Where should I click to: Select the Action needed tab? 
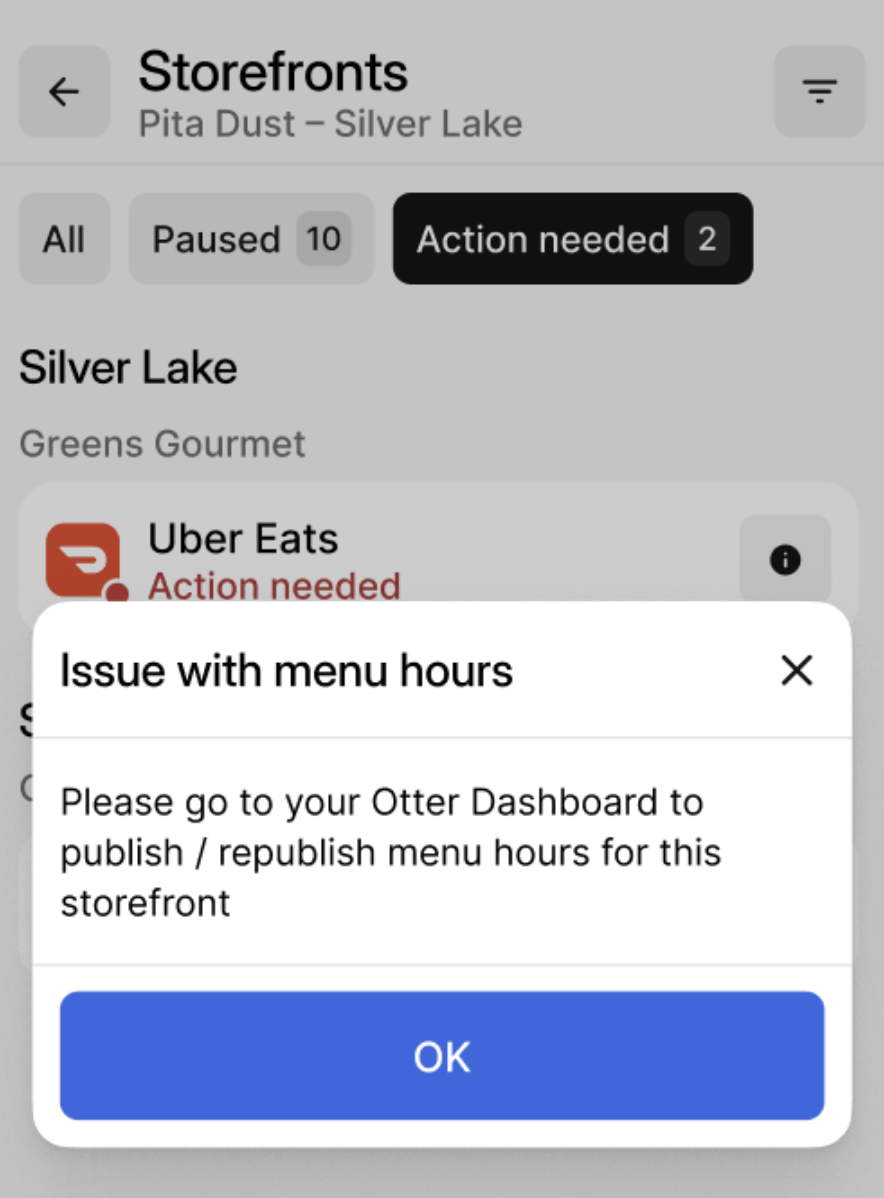tap(572, 239)
